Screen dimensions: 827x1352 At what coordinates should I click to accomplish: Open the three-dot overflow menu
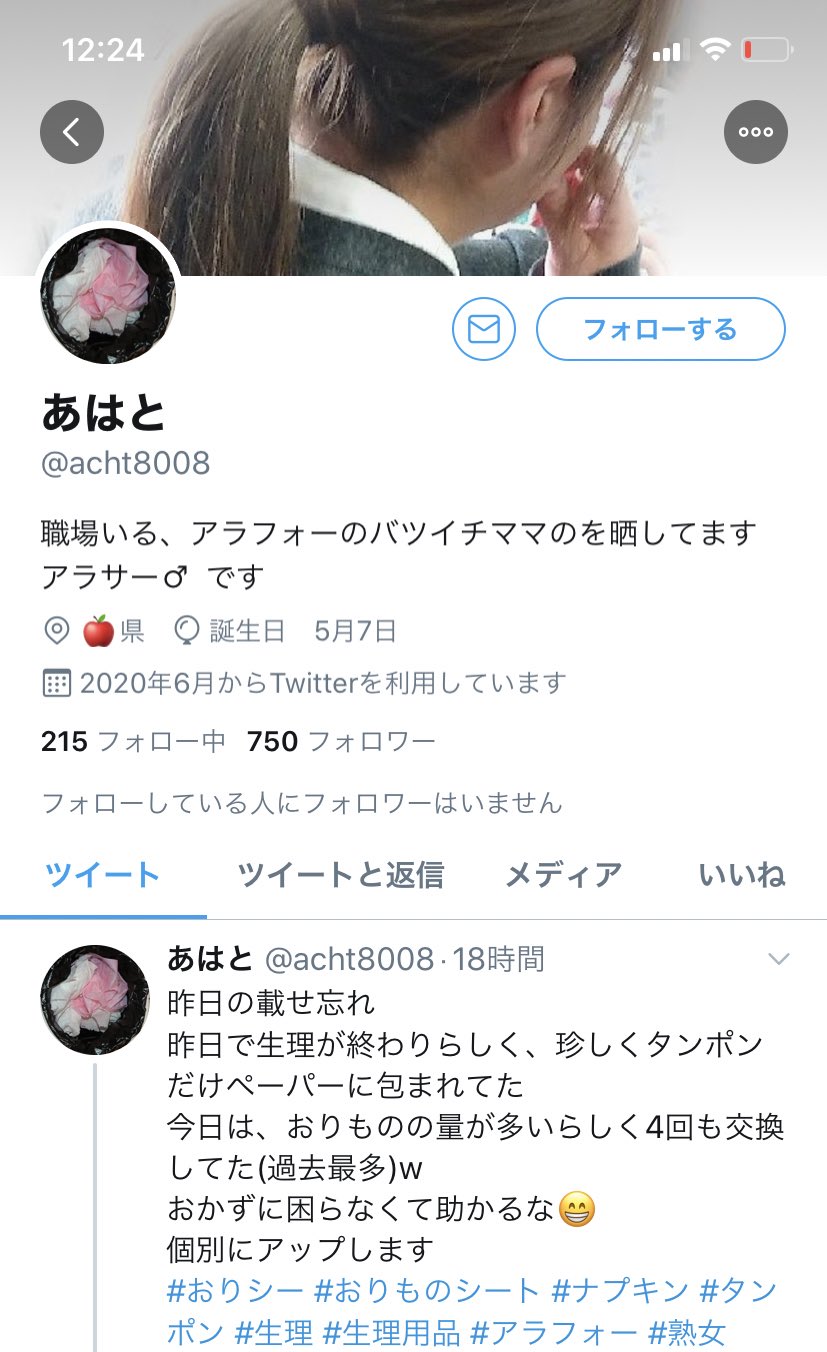click(x=755, y=132)
